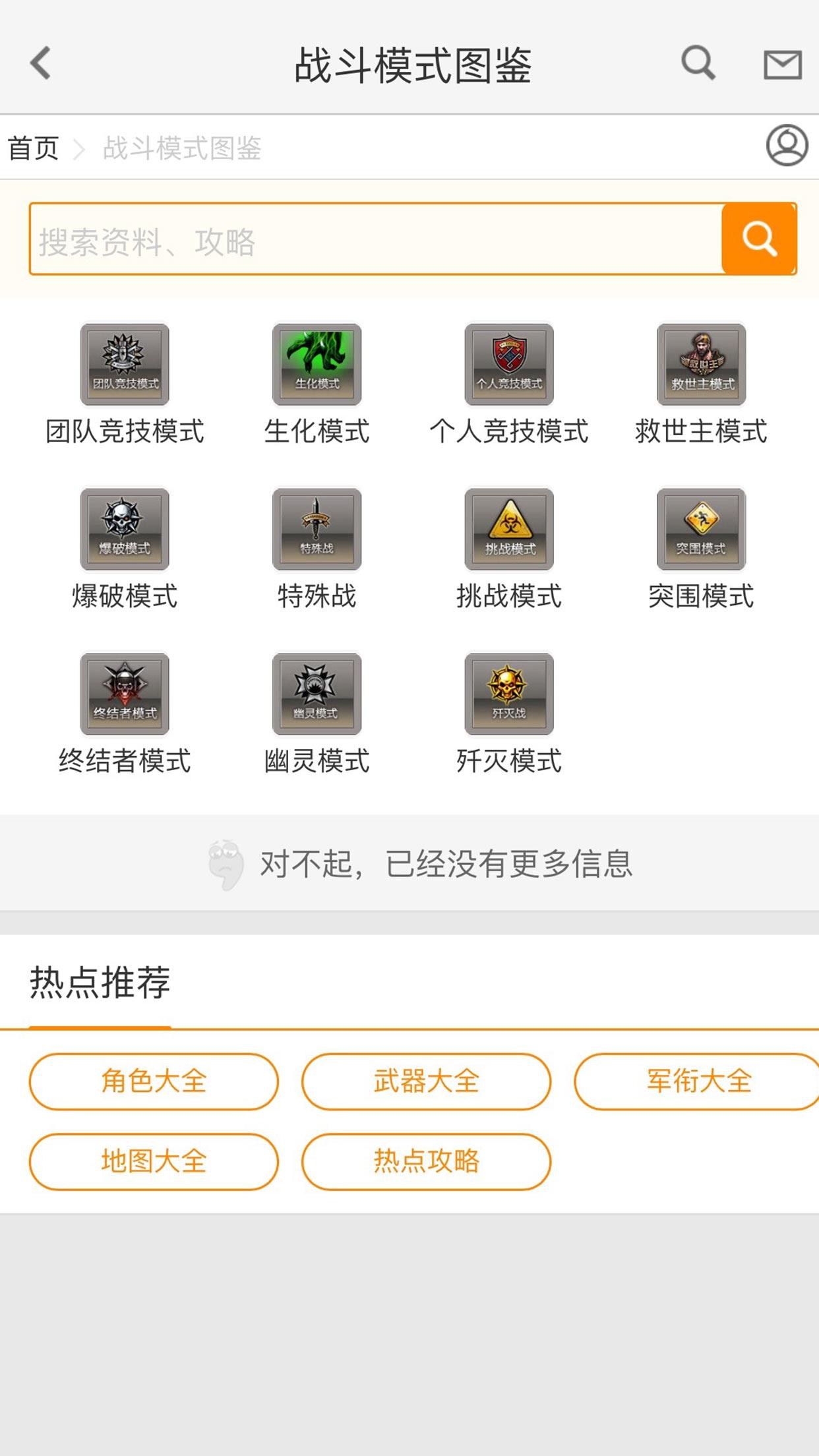Open 生化模式 mode

point(317,365)
